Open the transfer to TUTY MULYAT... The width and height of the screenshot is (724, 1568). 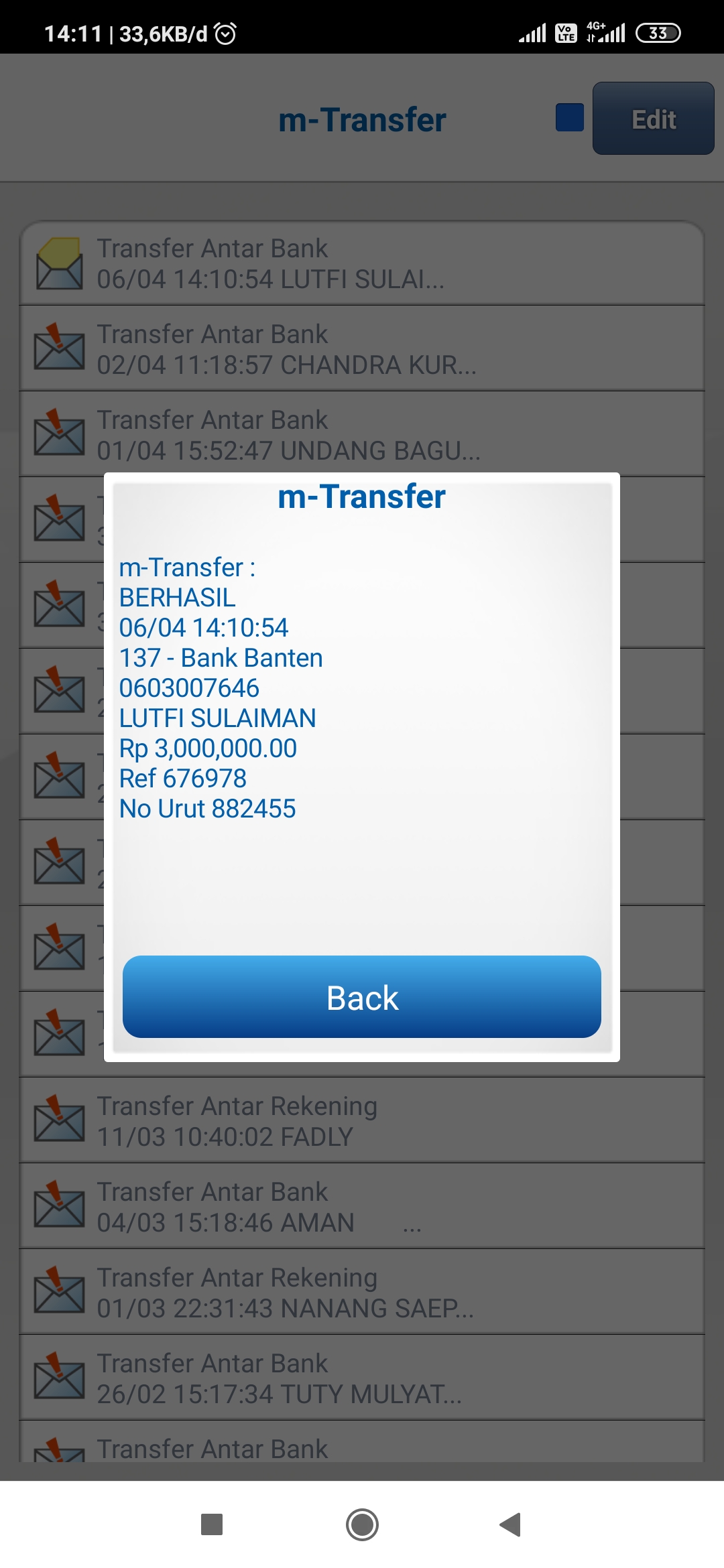pyautogui.click(x=362, y=1378)
